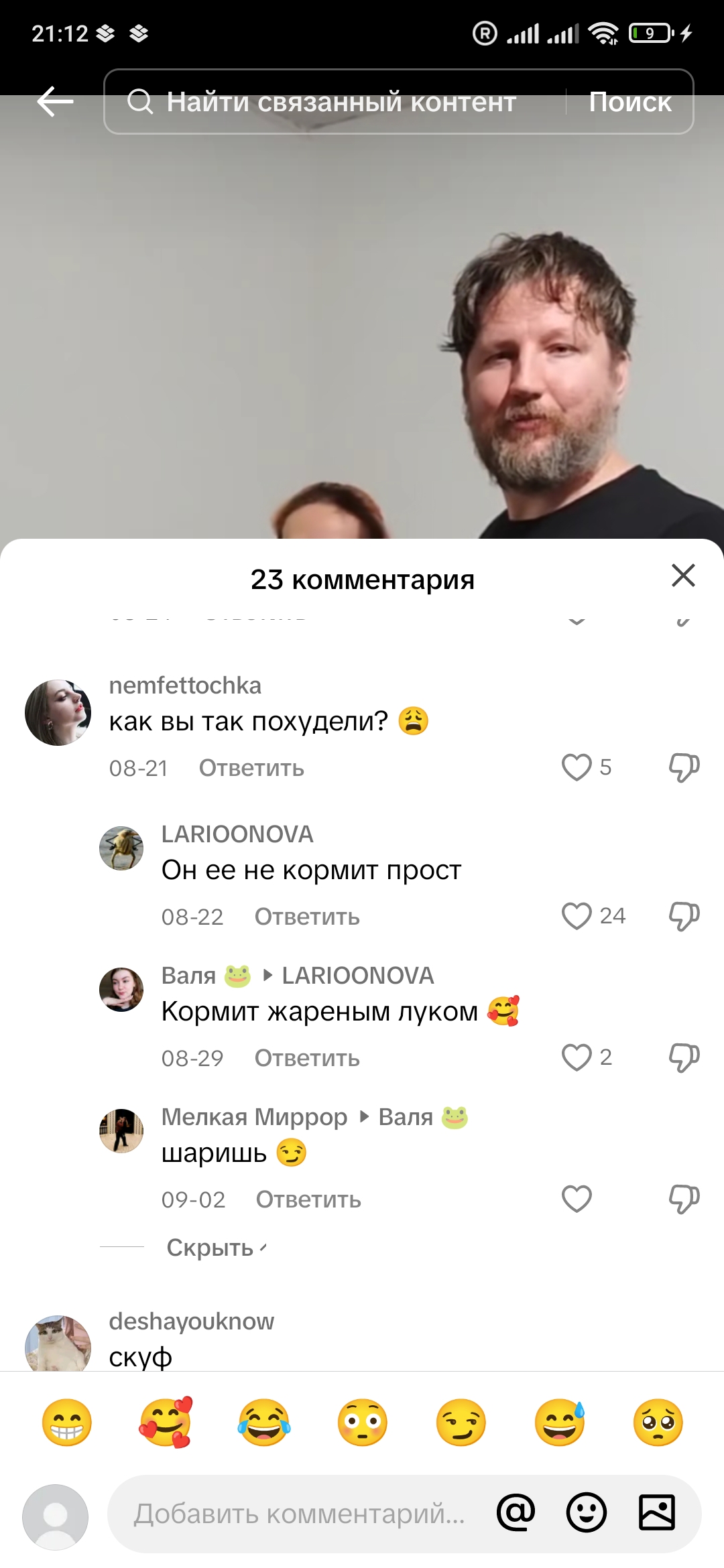
Task: Hide replies with 'Скрыть'
Action: (217, 1248)
